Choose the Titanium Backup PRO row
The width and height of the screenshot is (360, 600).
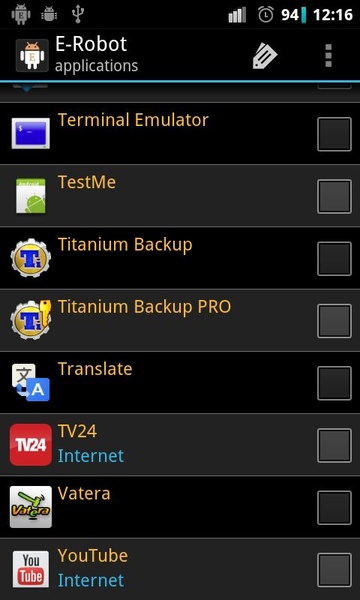pyautogui.click(x=180, y=321)
